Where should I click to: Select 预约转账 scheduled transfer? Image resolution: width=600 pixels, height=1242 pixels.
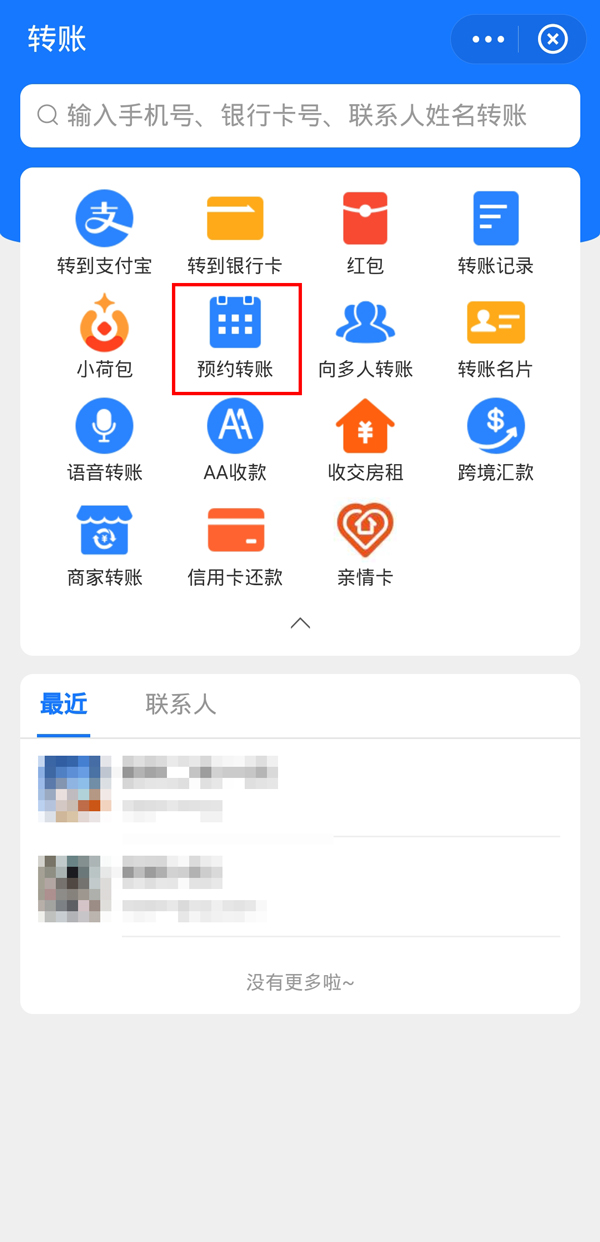tap(235, 337)
